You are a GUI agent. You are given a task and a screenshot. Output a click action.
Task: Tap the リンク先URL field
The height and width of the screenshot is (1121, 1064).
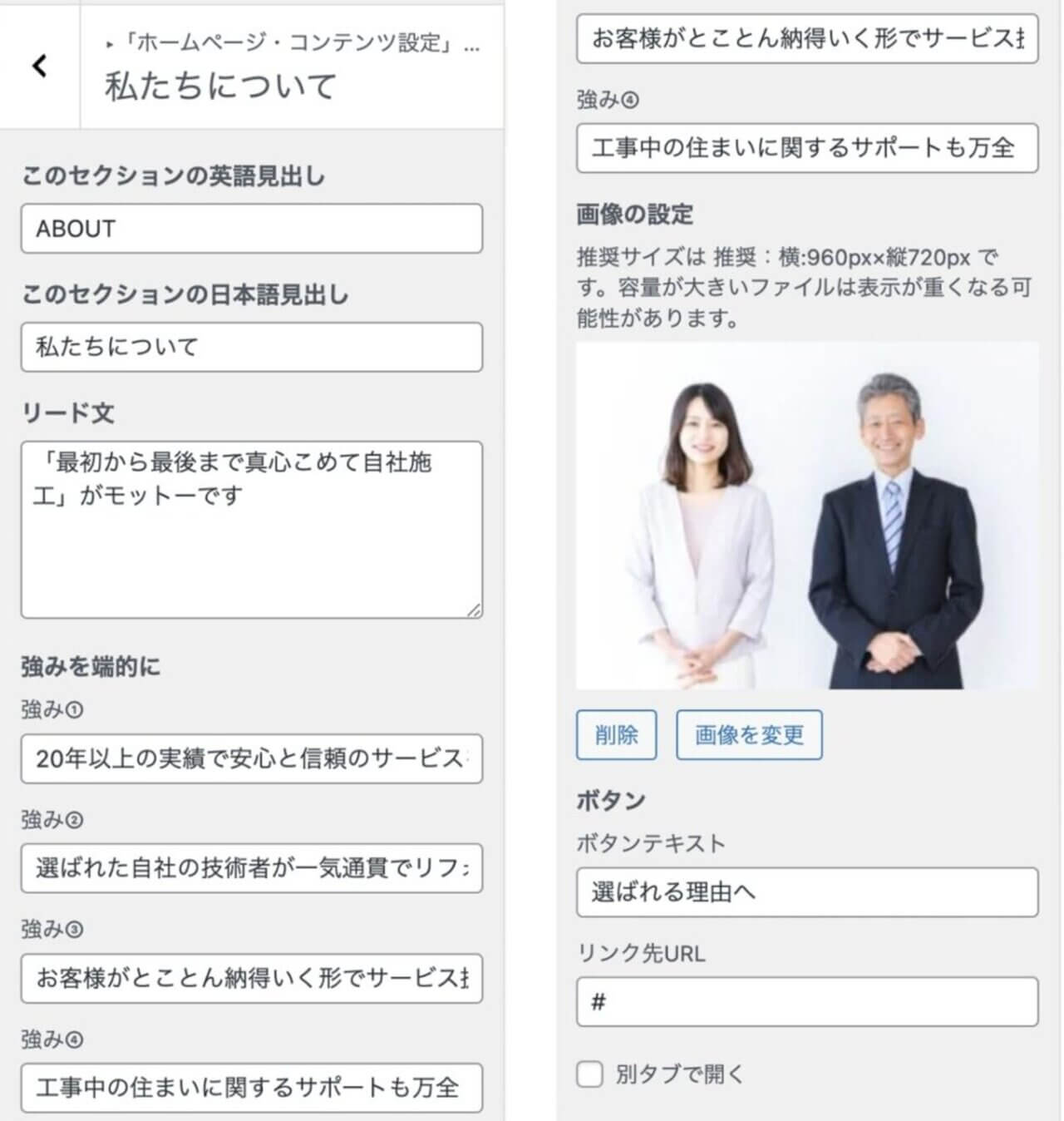click(806, 1002)
